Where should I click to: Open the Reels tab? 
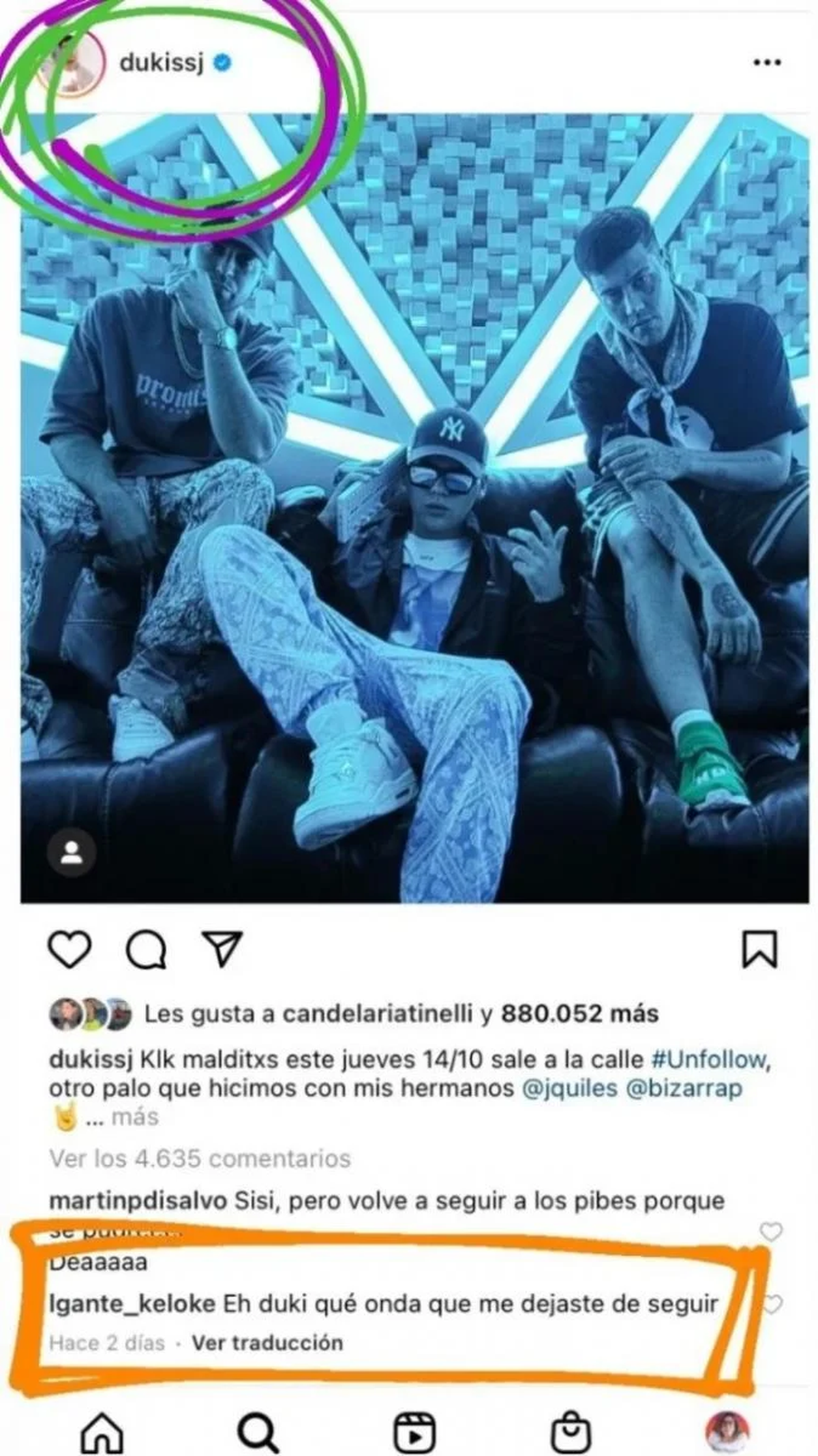415,1431
